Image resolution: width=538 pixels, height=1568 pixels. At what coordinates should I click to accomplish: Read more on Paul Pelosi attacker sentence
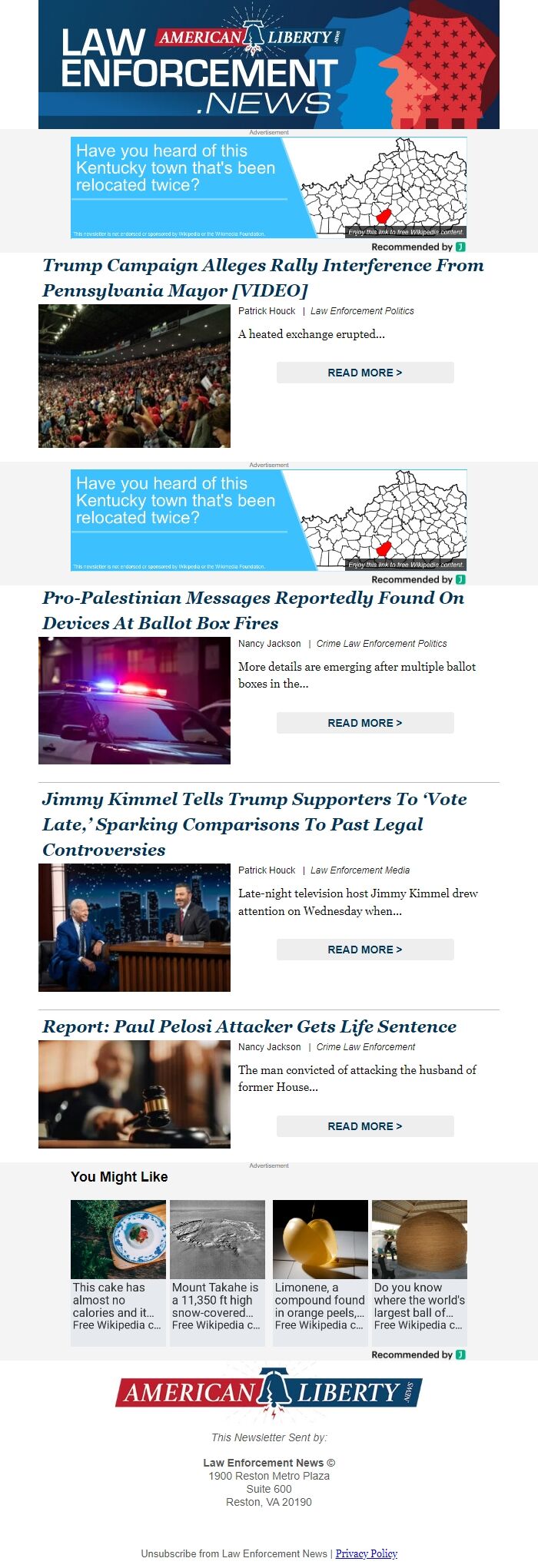pos(365,1126)
